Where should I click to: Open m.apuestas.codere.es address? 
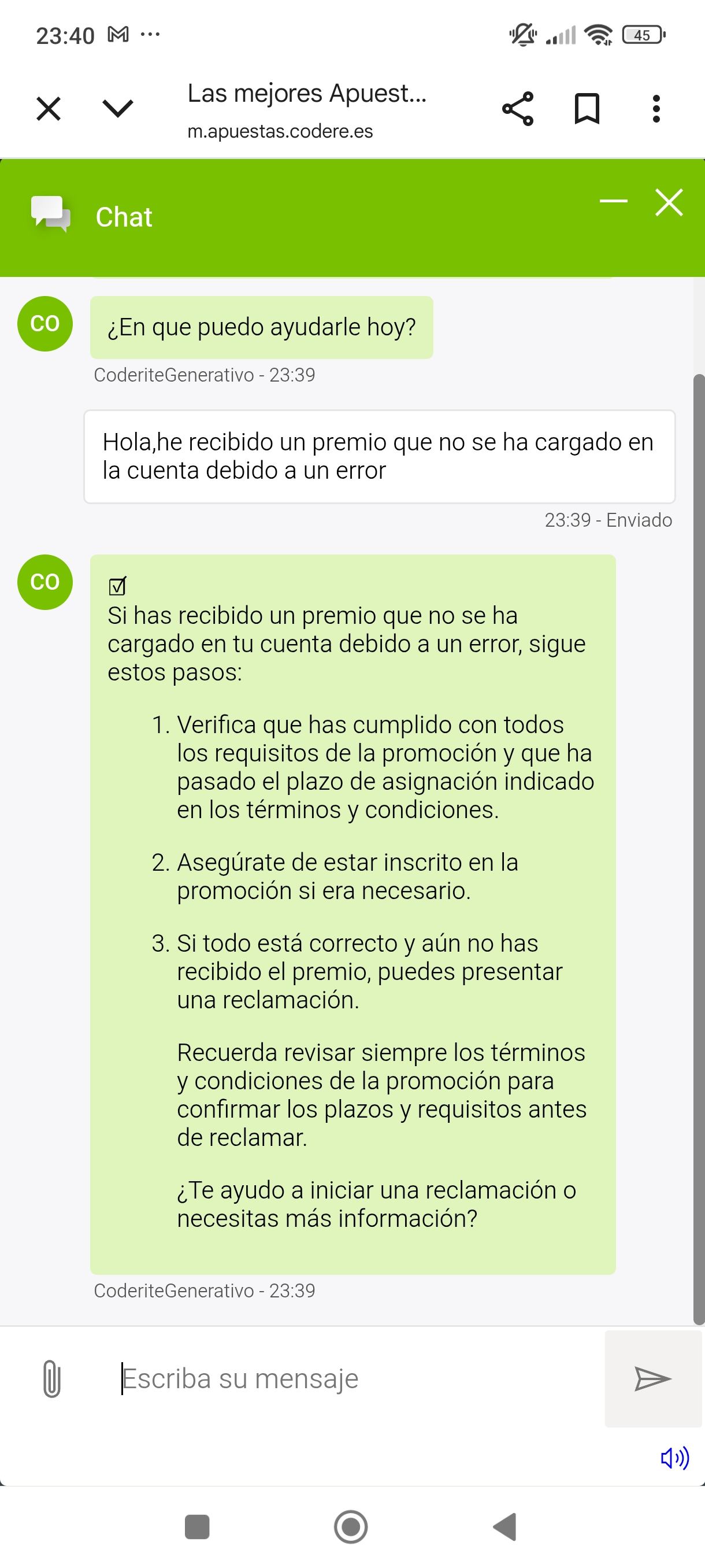280,130
